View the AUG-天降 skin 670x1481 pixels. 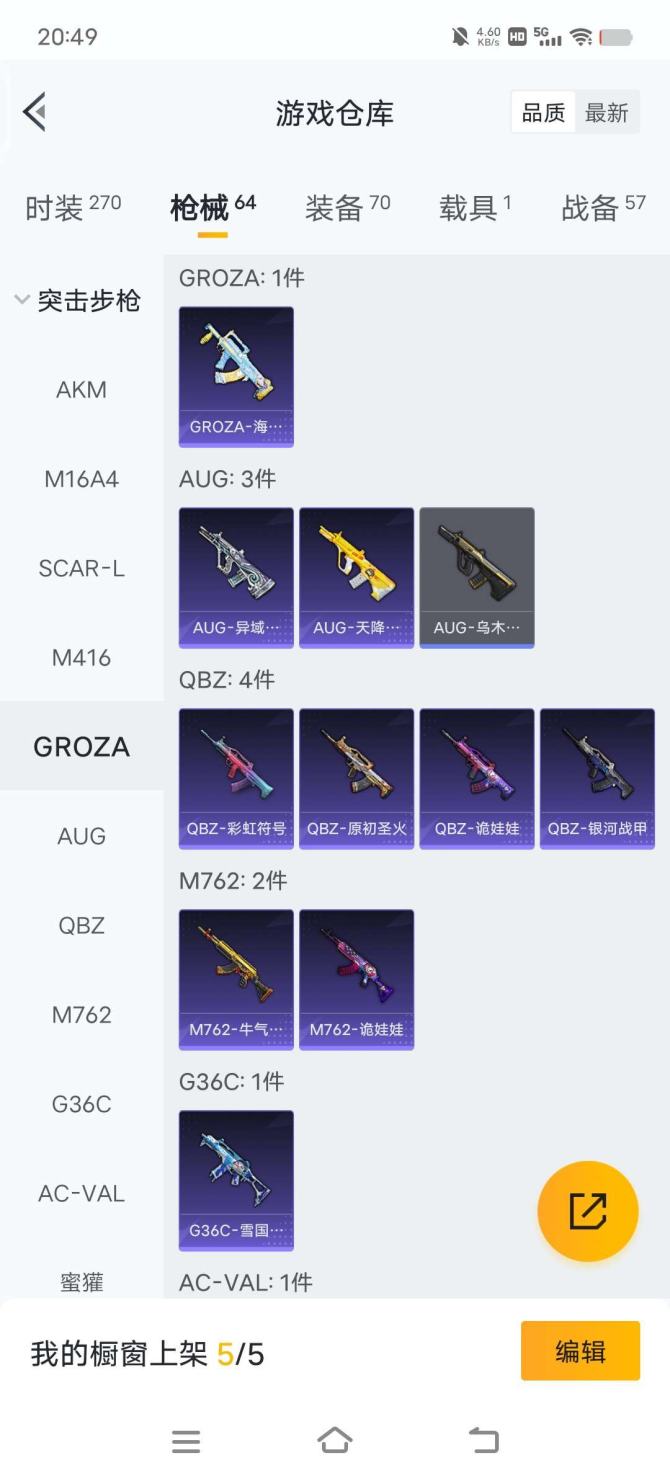tap(356, 577)
